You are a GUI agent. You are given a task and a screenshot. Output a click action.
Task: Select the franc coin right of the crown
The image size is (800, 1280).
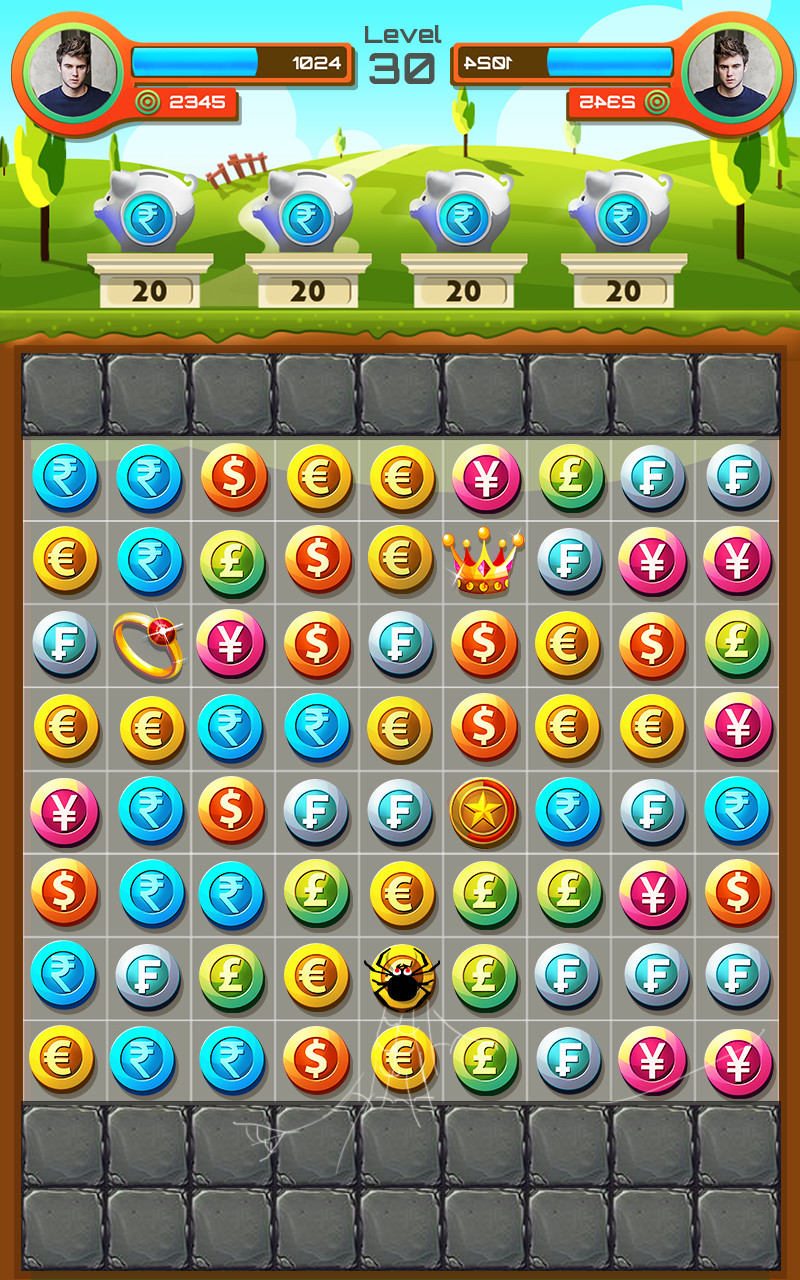pos(569,560)
